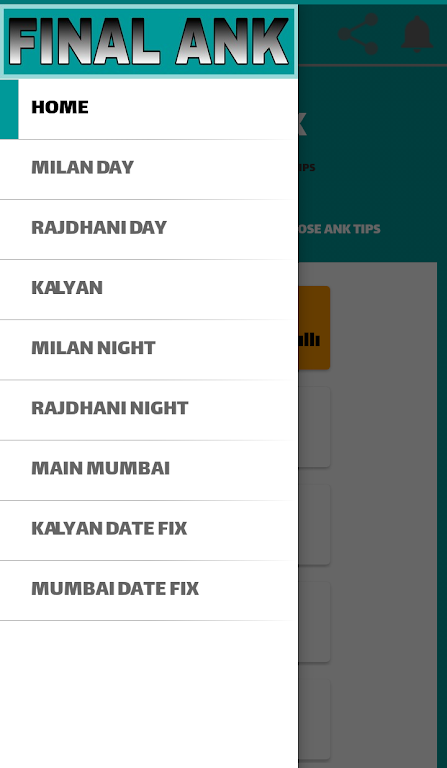Screen dimensions: 447x768
Task: Open the Milan Day section
Action: (x=149, y=169)
